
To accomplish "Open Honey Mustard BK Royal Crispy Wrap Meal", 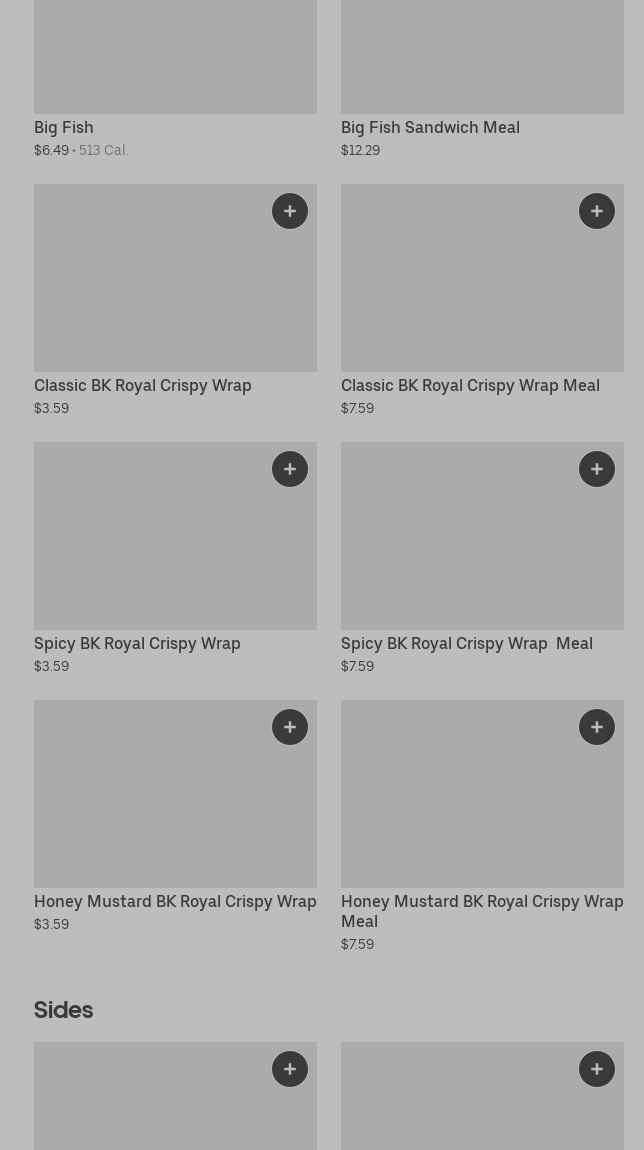I will [482, 827].
